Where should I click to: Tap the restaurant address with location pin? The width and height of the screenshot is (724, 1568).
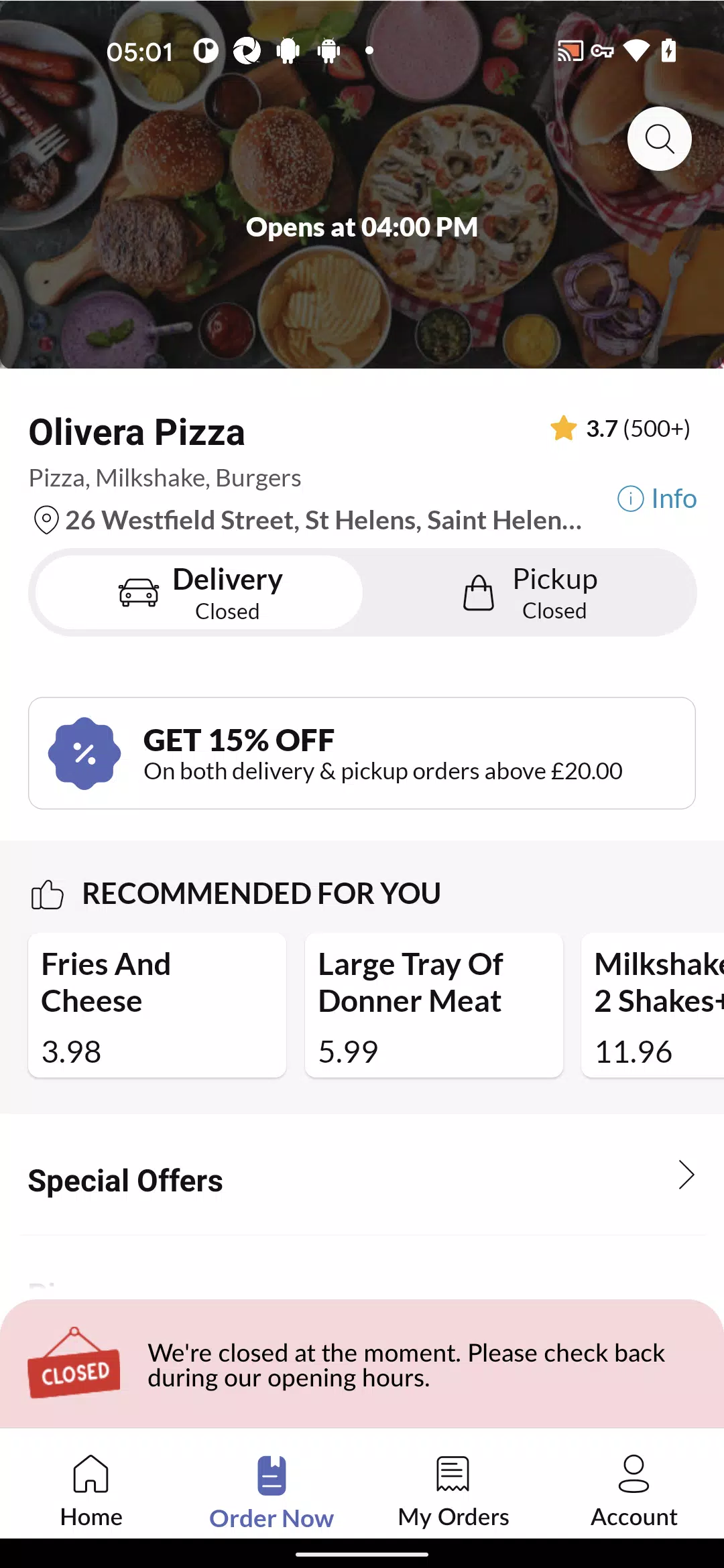[307, 520]
